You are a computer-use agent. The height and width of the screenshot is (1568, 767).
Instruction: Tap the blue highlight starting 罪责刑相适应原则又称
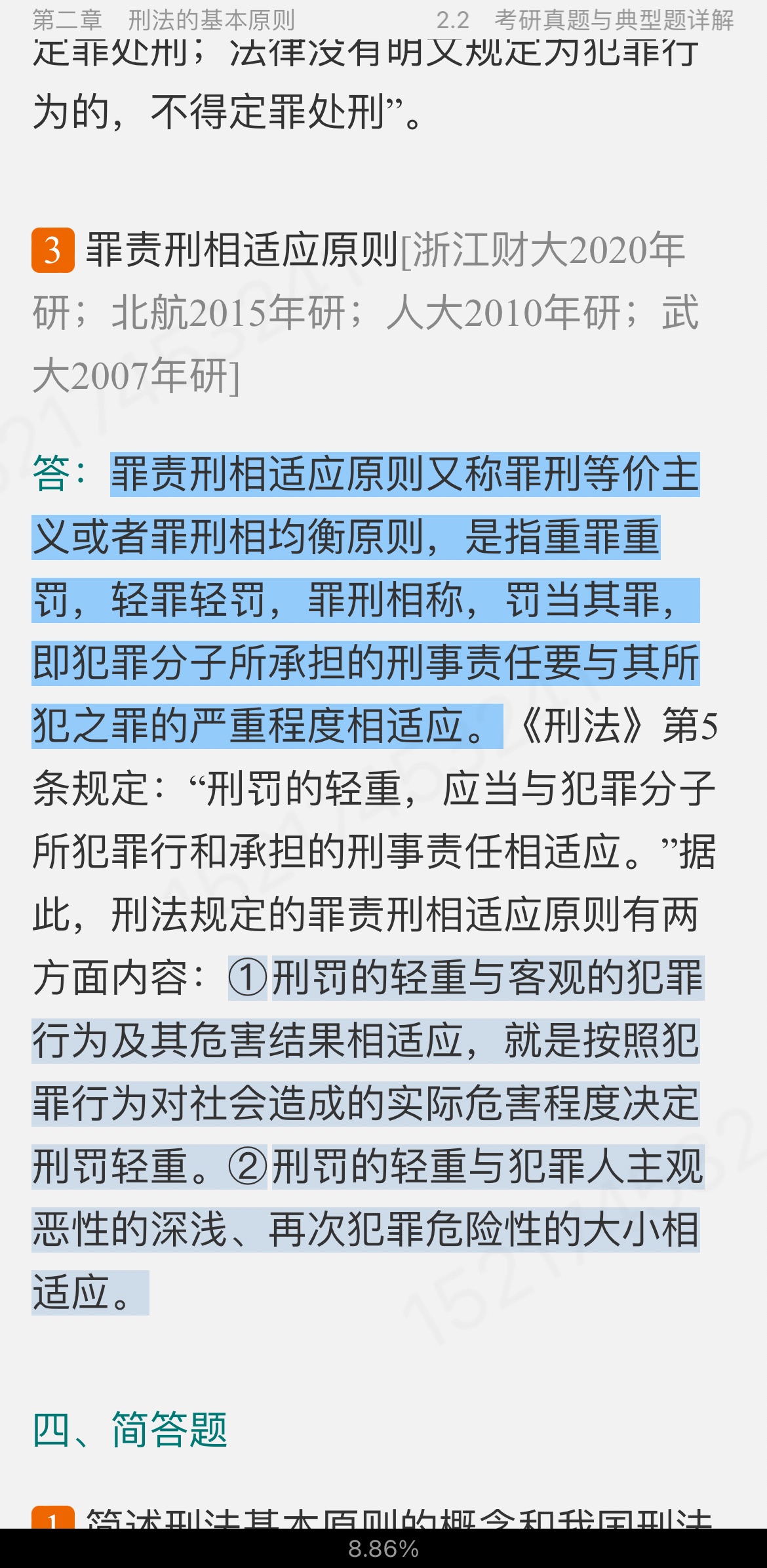(x=365, y=599)
